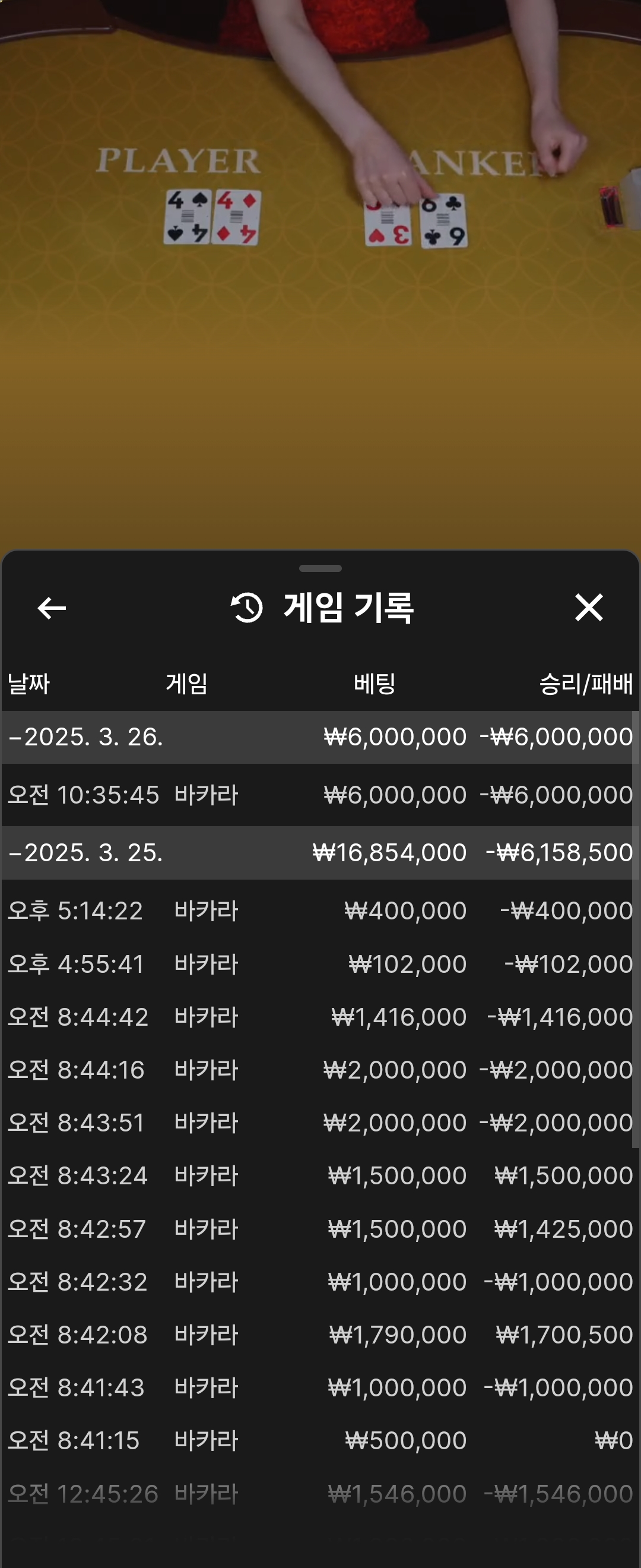Image resolution: width=641 pixels, height=1568 pixels.
Task: Collapse the 2025. 3. 25. date group
Action: coord(85,853)
